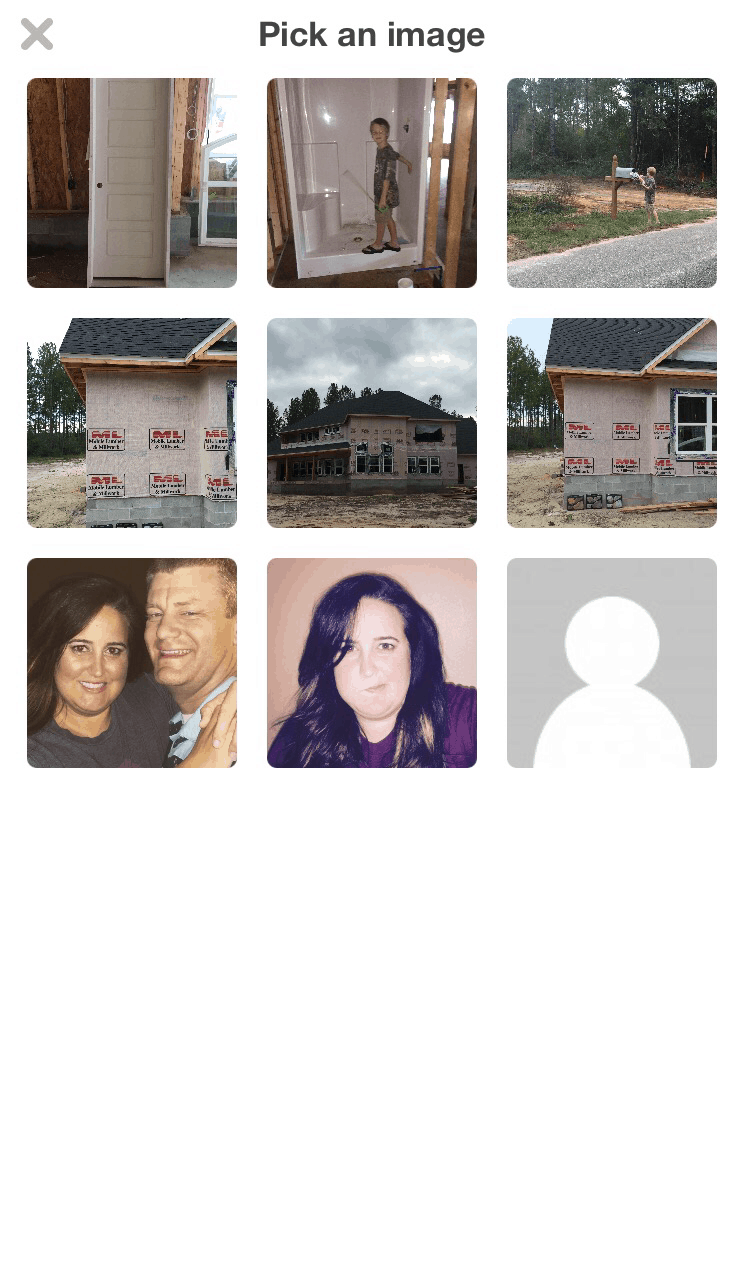Viewport: 738px width, 1283px height.
Task: Select the first house-wrap wall photo without window
Action: pyautogui.click(x=132, y=423)
